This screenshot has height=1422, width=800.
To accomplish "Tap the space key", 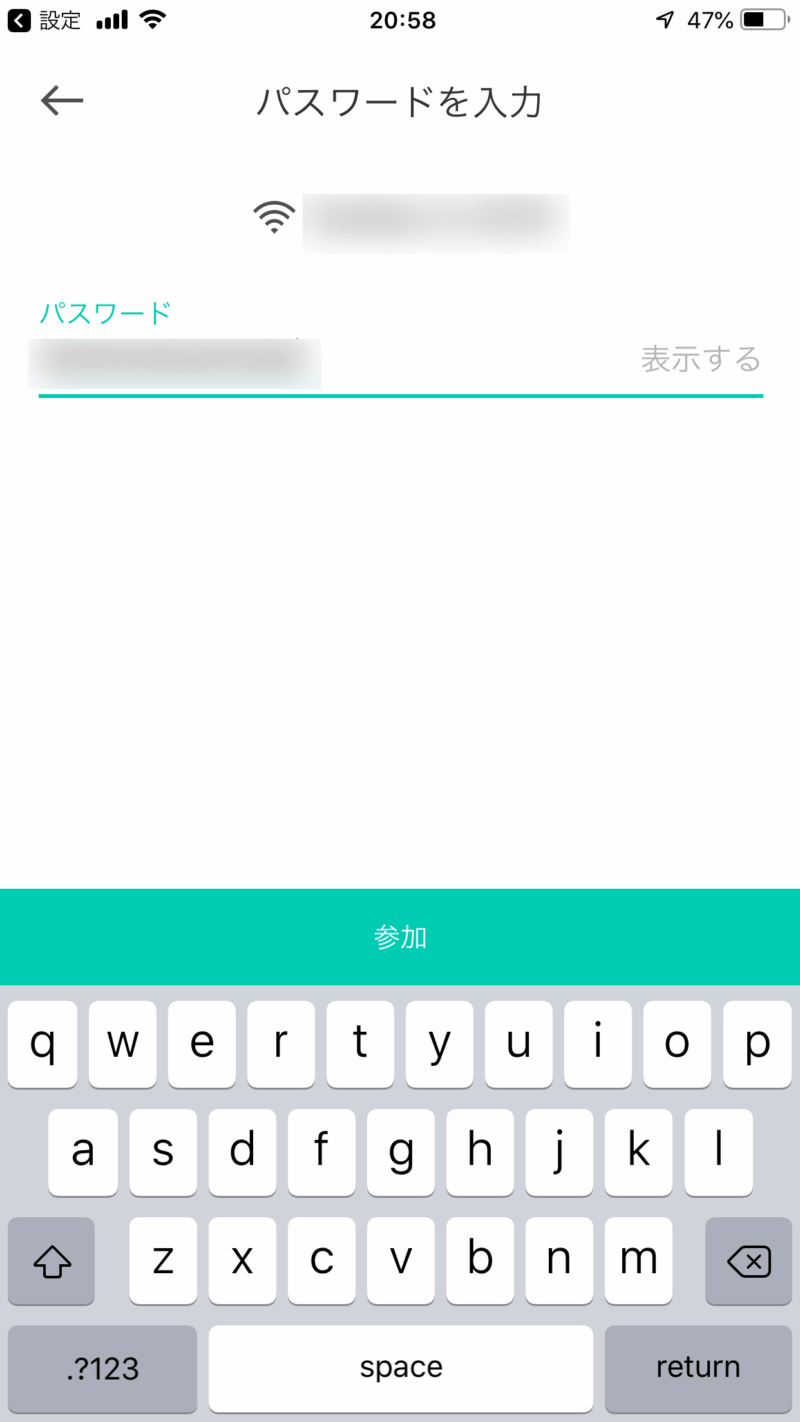I will (x=400, y=1368).
